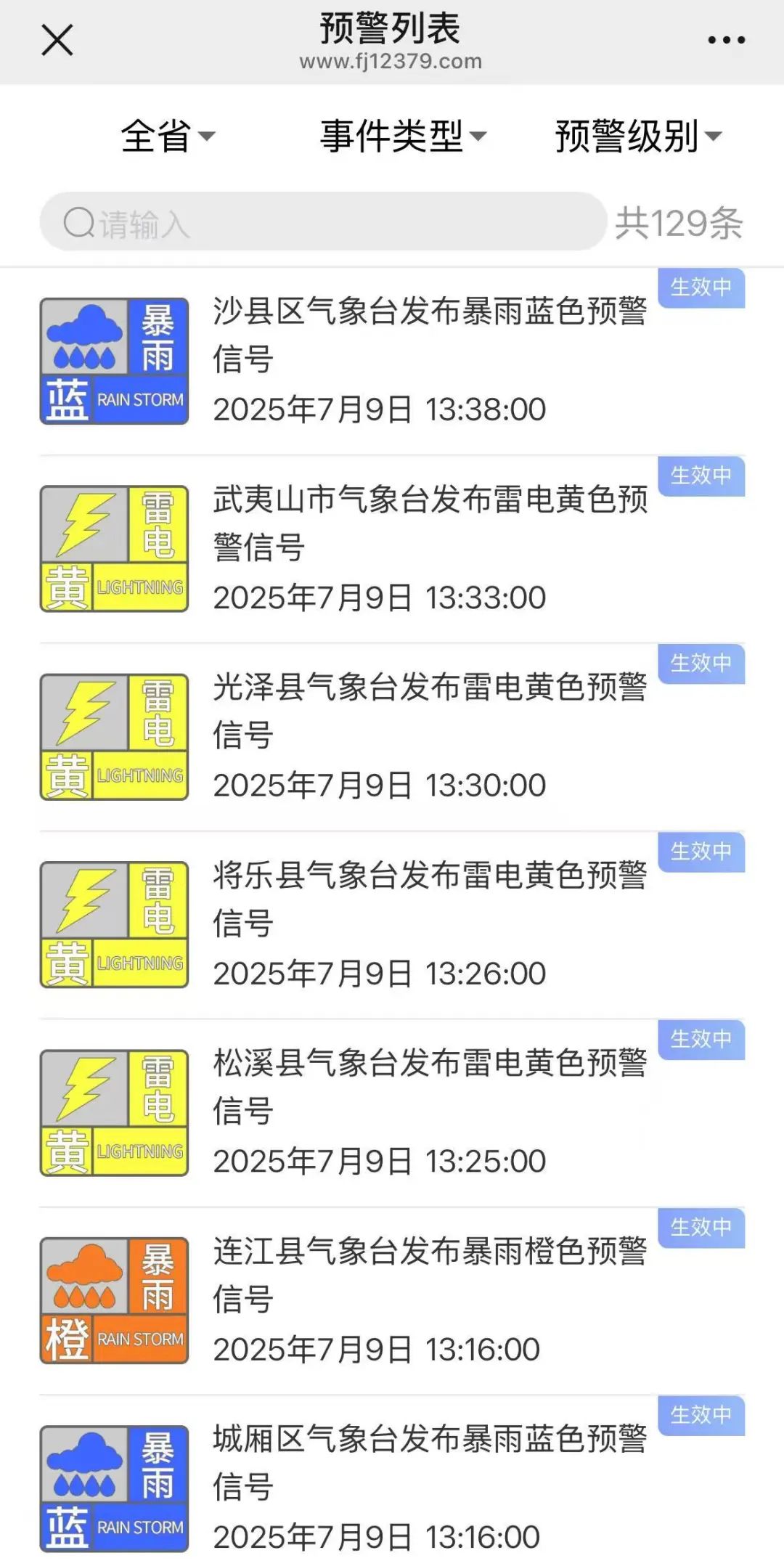Tap the 请输入 search field
784x1566 pixels.
(323, 222)
